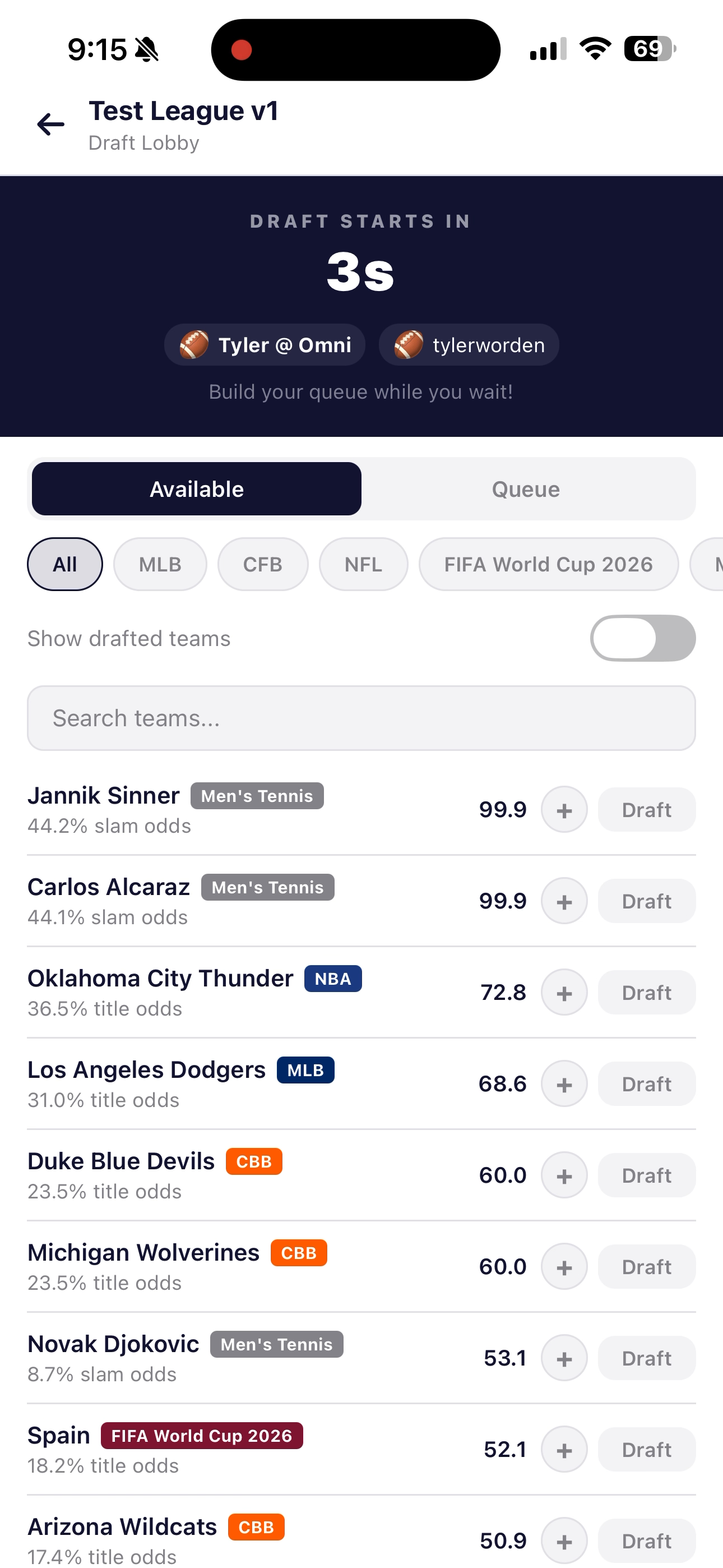Add Novak Djokovic to queue
Image resolution: width=723 pixels, height=1568 pixels.
click(x=564, y=1358)
